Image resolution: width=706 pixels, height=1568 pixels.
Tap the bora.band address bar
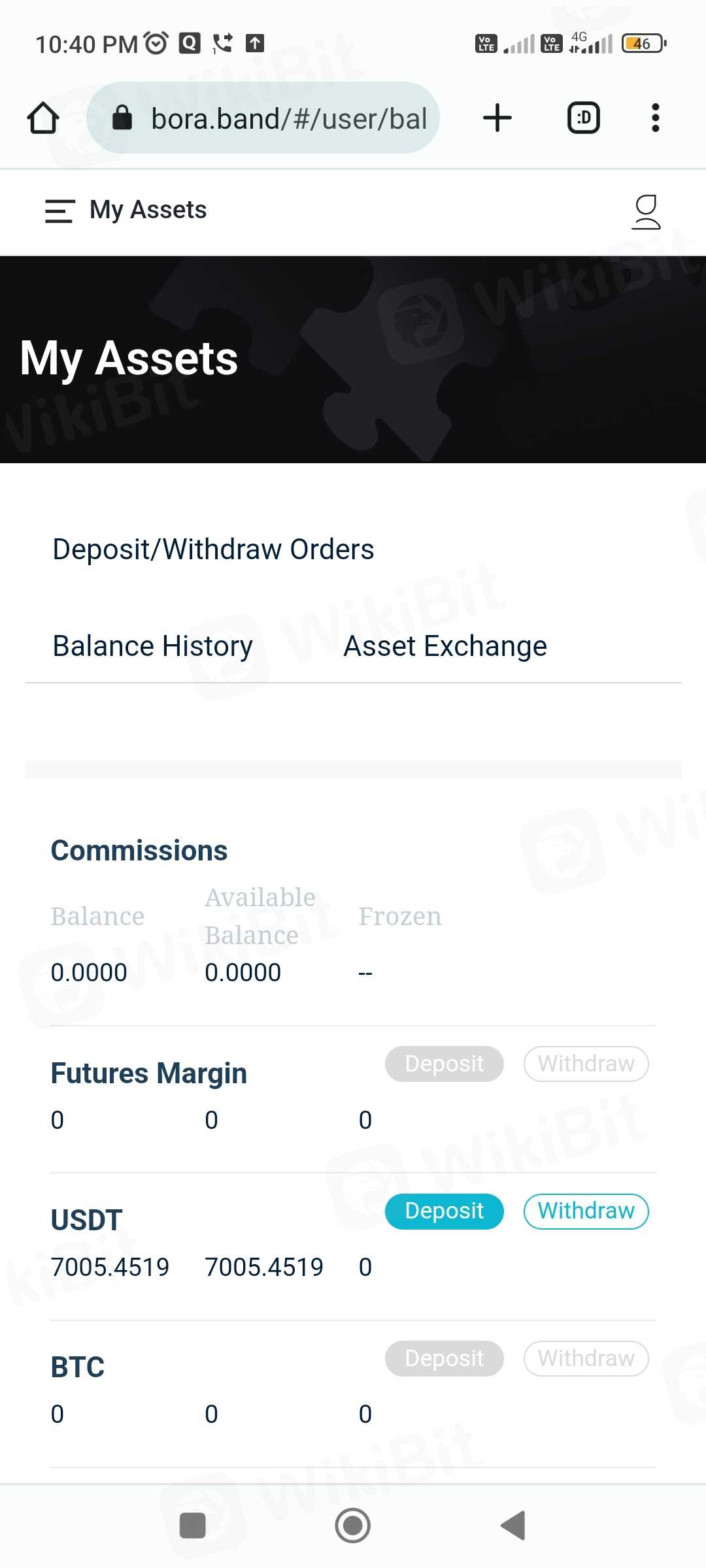coord(275,119)
